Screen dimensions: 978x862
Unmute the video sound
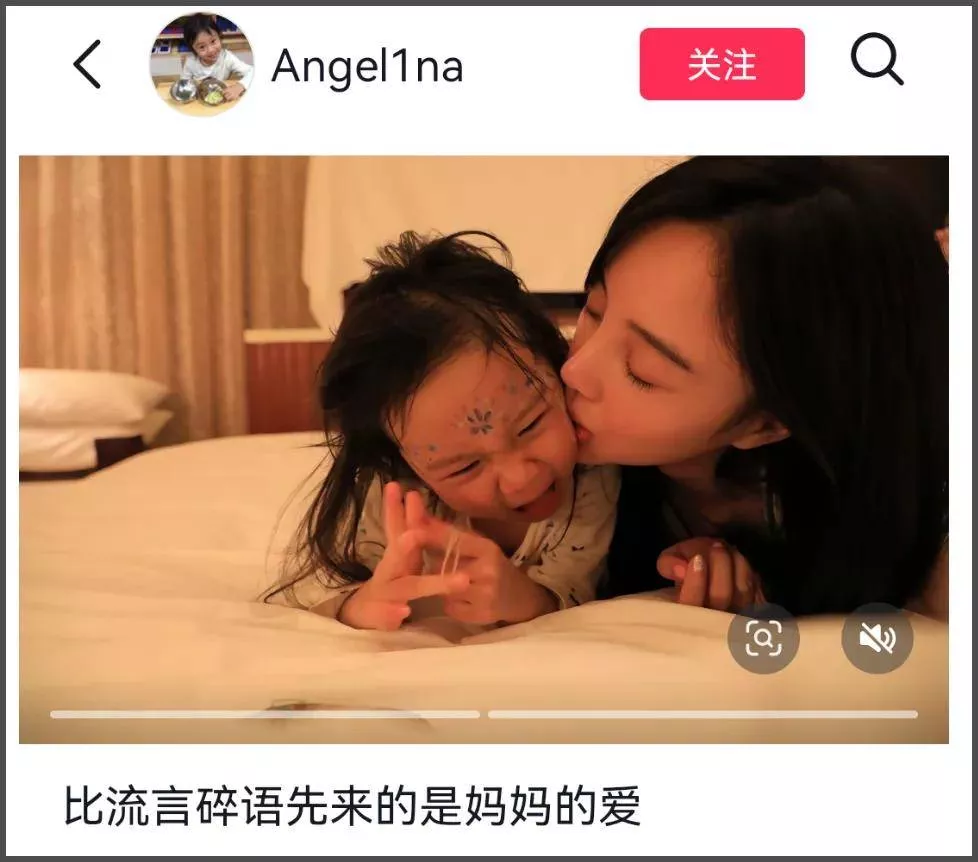[x=877, y=637]
